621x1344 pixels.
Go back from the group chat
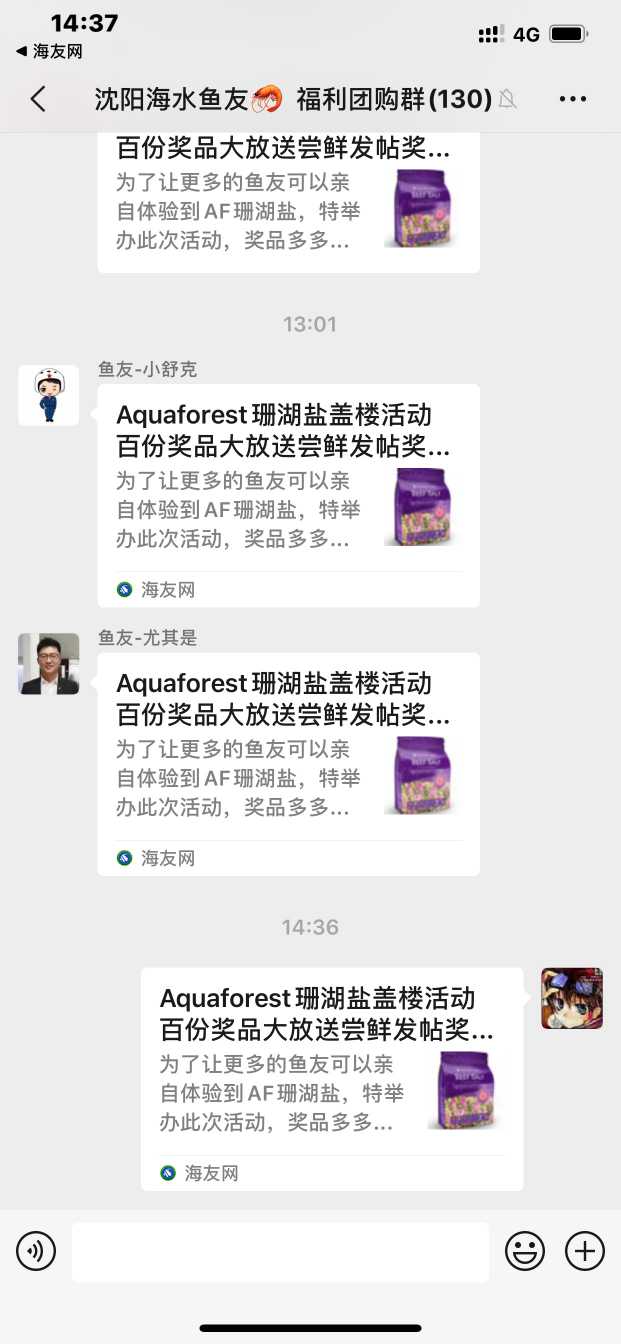point(38,99)
